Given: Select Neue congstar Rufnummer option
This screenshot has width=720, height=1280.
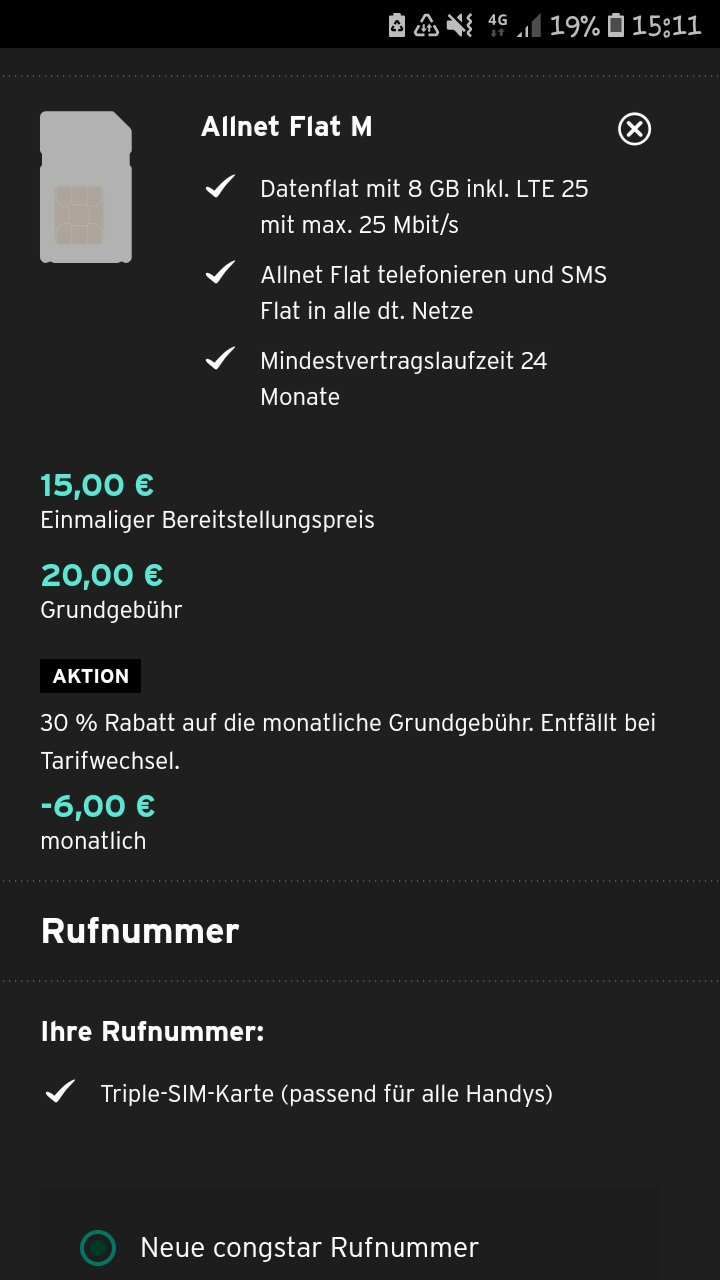Looking at the screenshot, I should pyautogui.click(x=98, y=1247).
